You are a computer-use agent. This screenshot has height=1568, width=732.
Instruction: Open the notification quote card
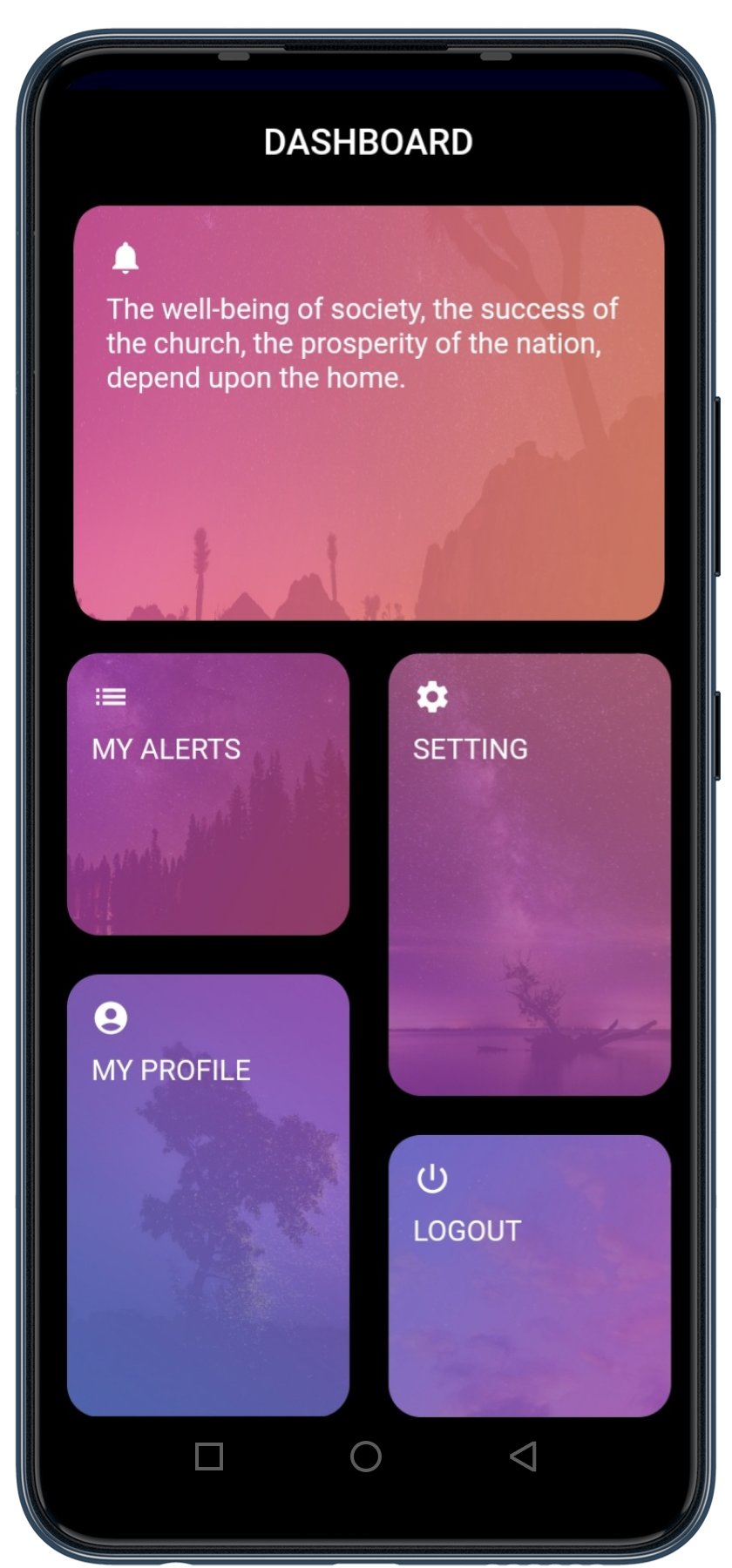(x=369, y=413)
